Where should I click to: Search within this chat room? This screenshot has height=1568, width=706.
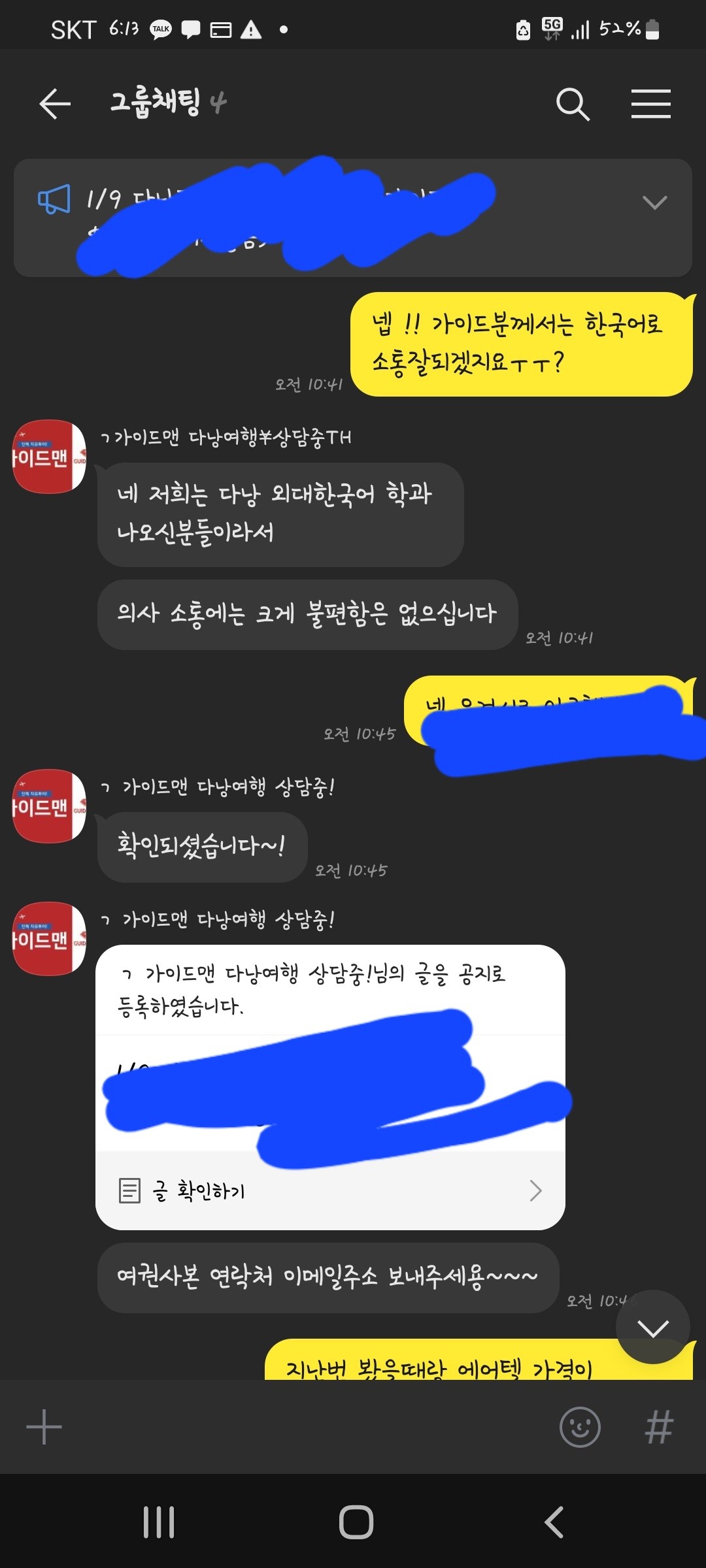point(573,104)
